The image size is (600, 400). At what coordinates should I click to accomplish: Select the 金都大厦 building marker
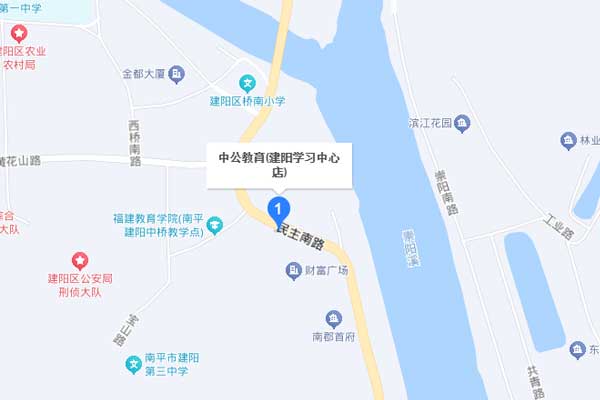click(x=177, y=74)
